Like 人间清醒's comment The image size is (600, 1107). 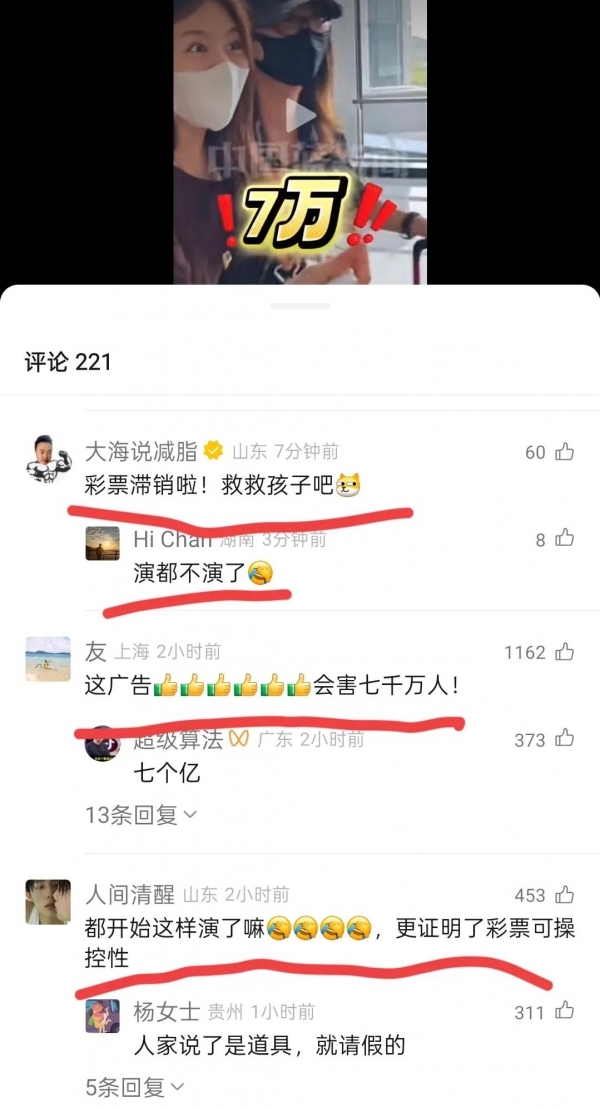coord(565,894)
